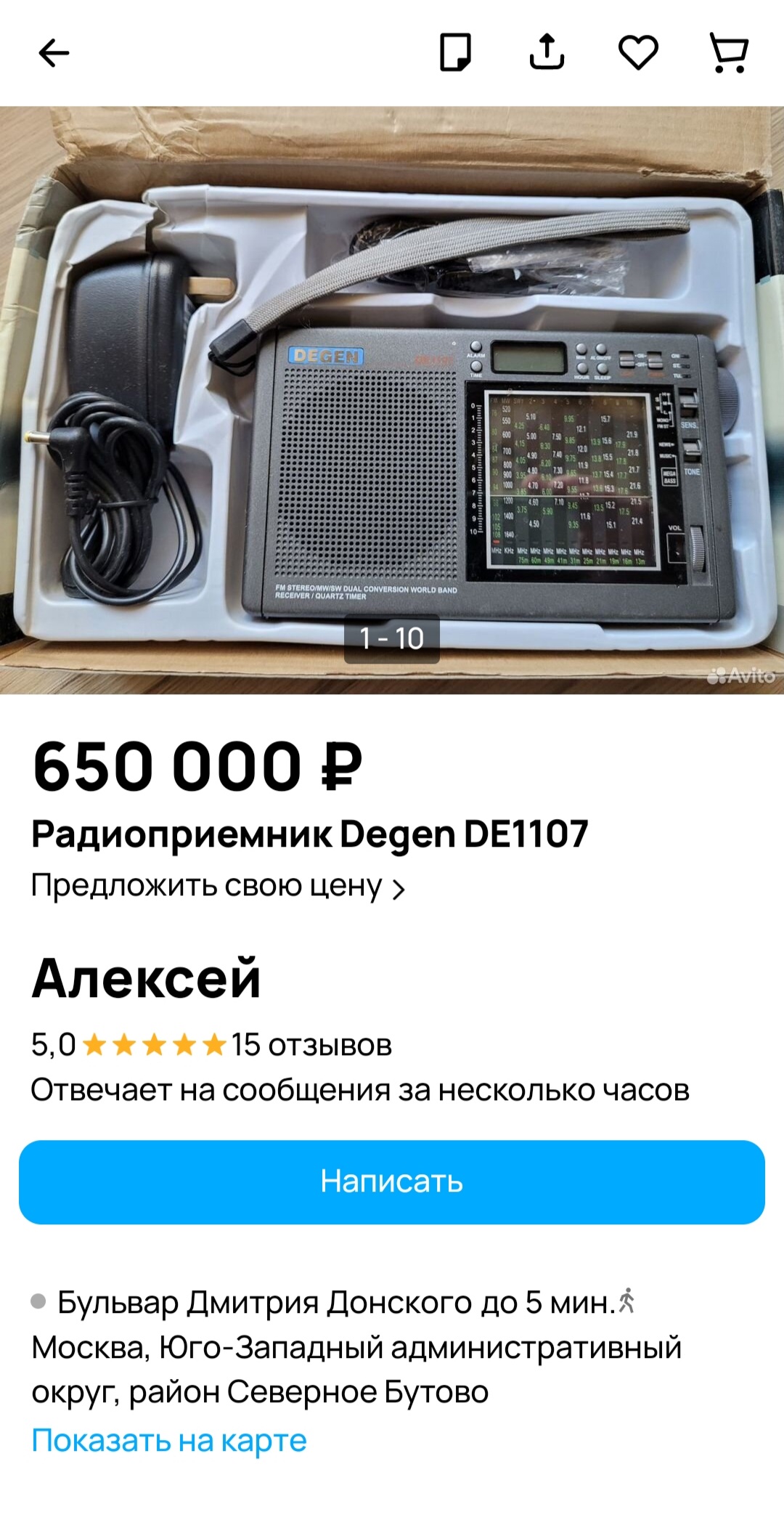Tap "Показать на карте" link
Image resolution: width=784 pixels, height=1525 pixels.
[x=169, y=1441]
